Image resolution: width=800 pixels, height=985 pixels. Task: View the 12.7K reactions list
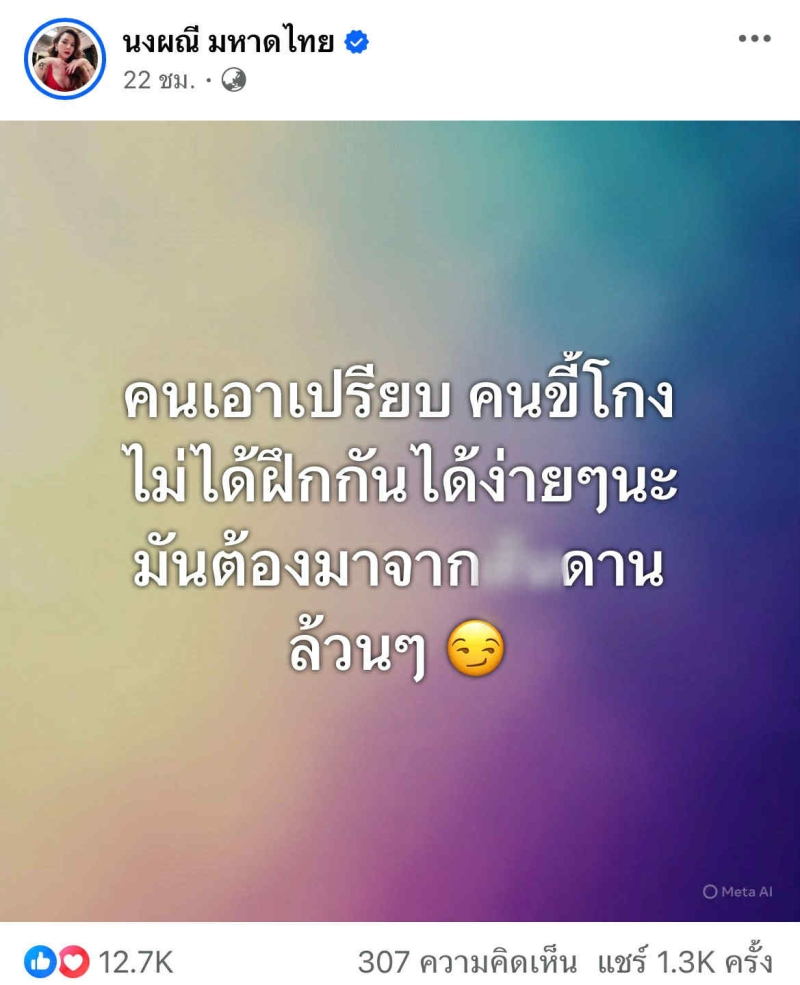coord(102,963)
